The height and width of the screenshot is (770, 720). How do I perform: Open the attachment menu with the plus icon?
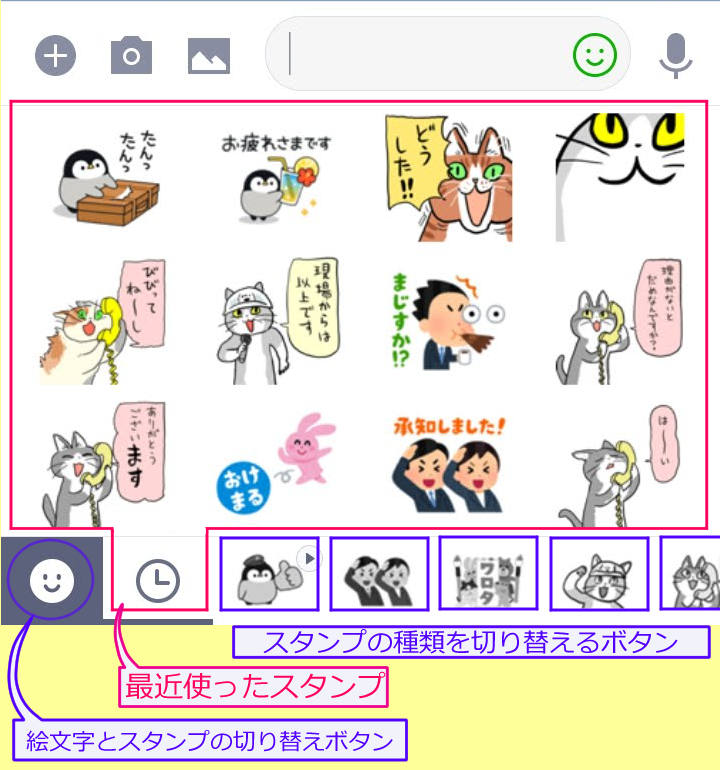[x=55, y=55]
